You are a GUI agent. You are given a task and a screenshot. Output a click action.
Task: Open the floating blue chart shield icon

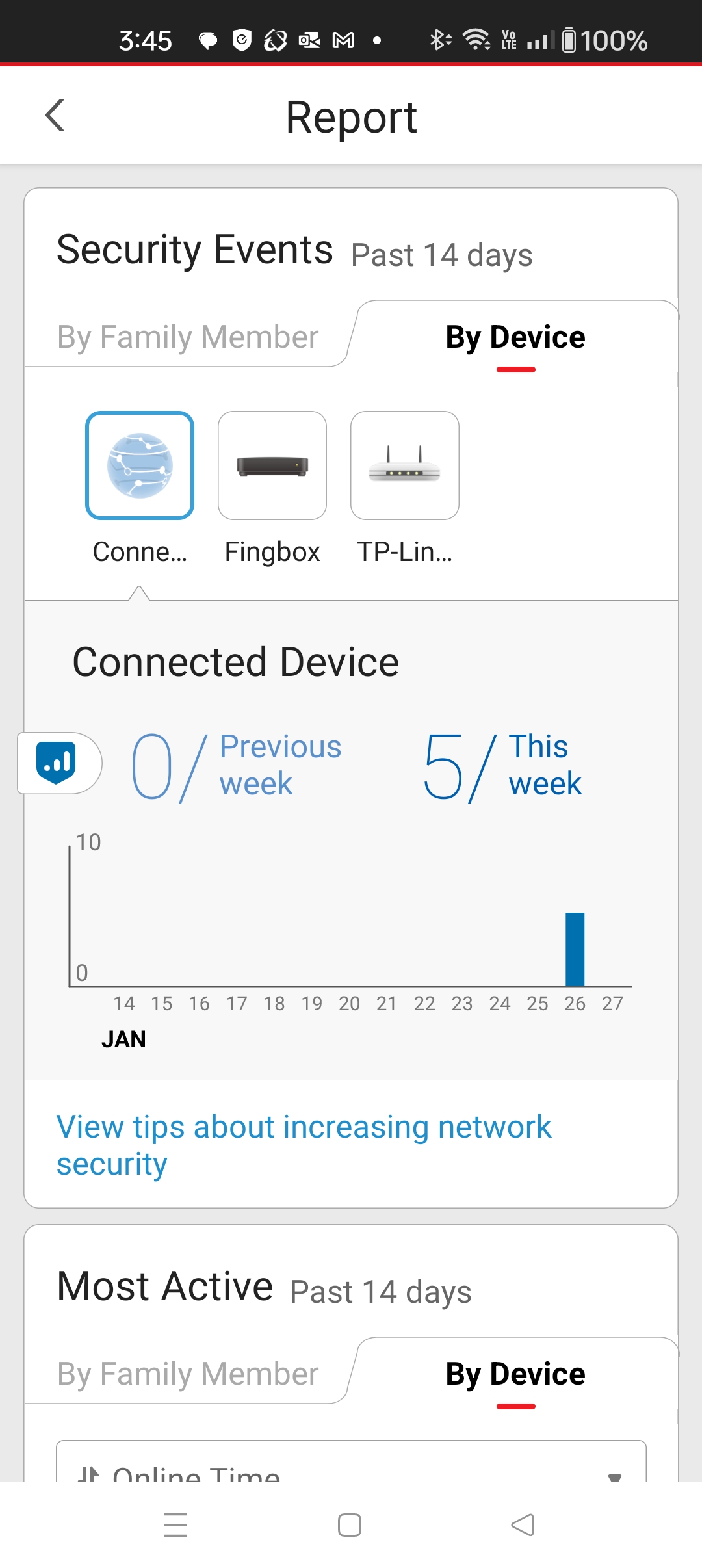pos(57,763)
